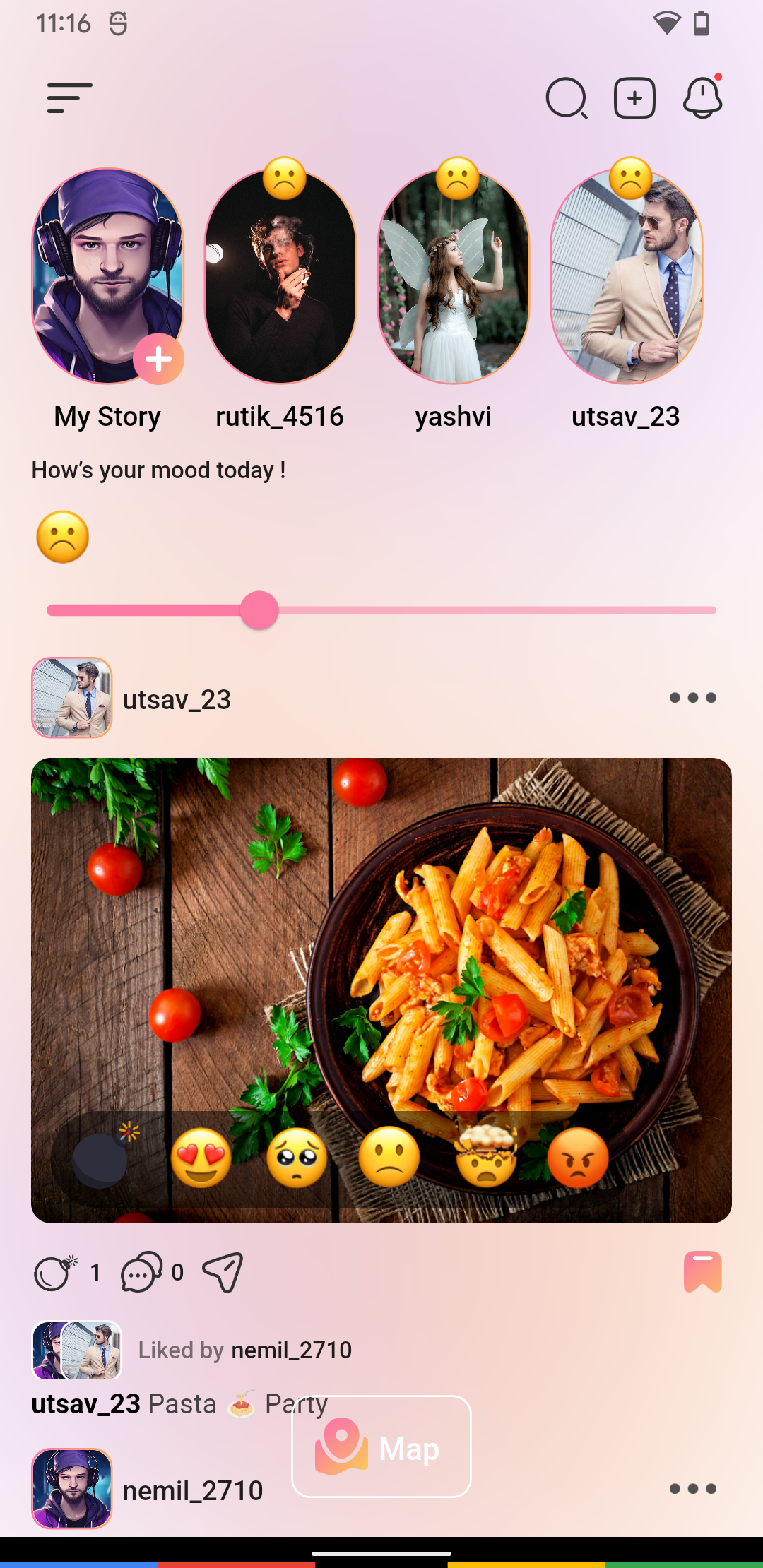Tap the mood slider track
The image size is (763, 1568).
click(x=381, y=610)
